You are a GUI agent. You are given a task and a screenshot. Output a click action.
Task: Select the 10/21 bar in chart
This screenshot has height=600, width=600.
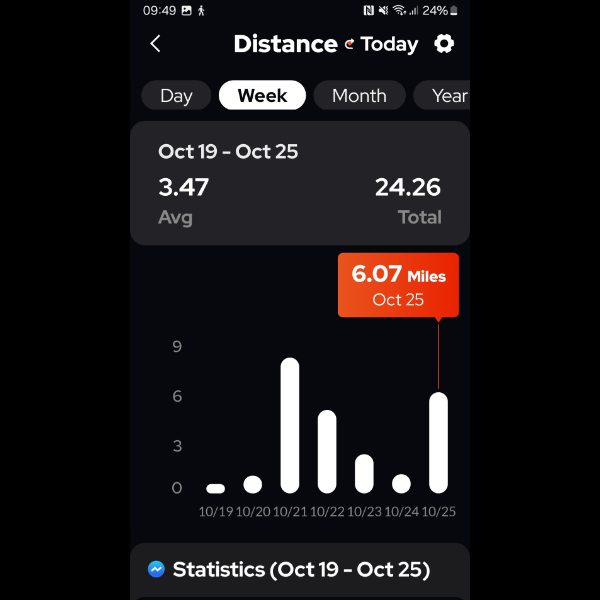click(290, 425)
